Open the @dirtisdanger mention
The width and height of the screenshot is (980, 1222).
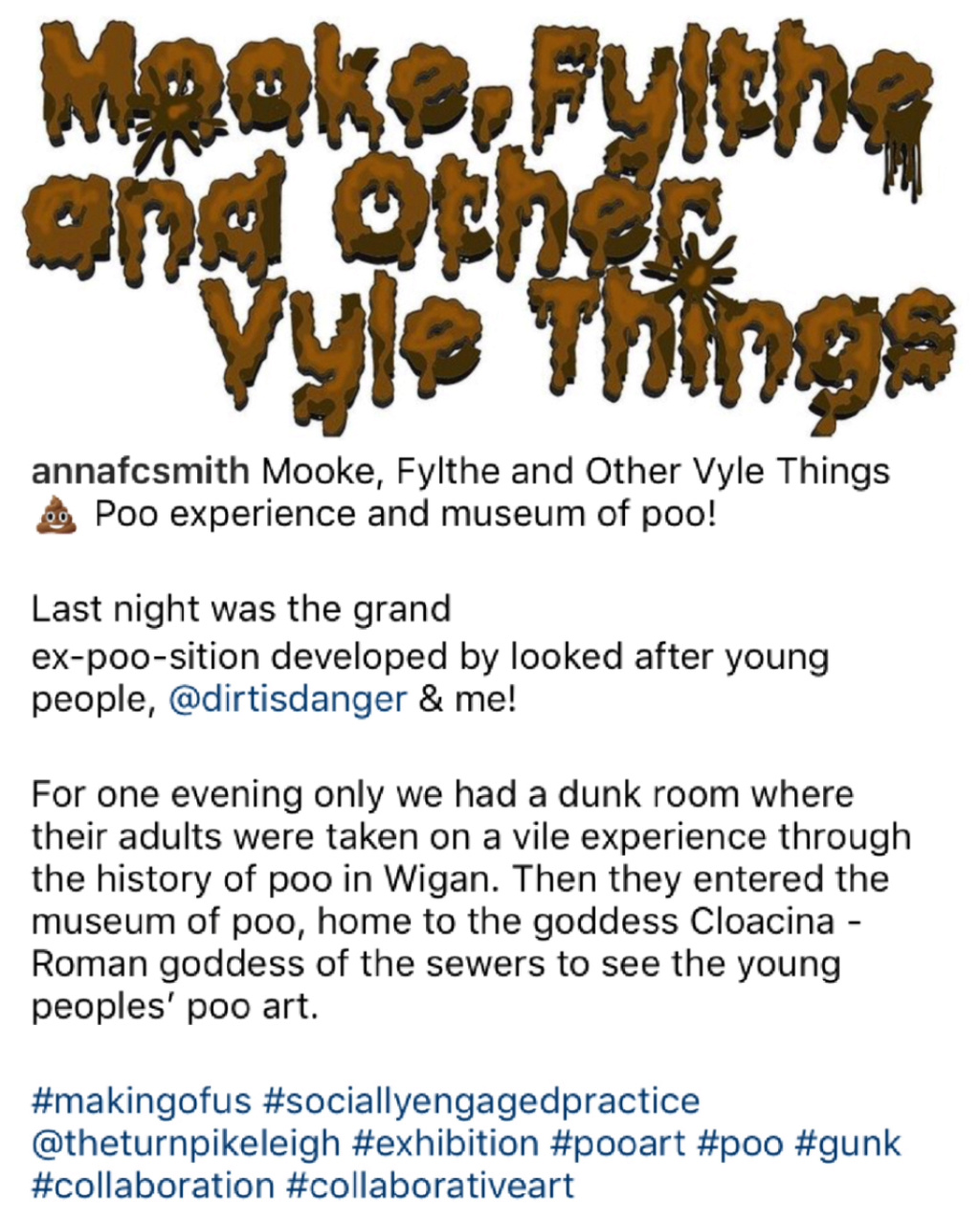tap(287, 700)
